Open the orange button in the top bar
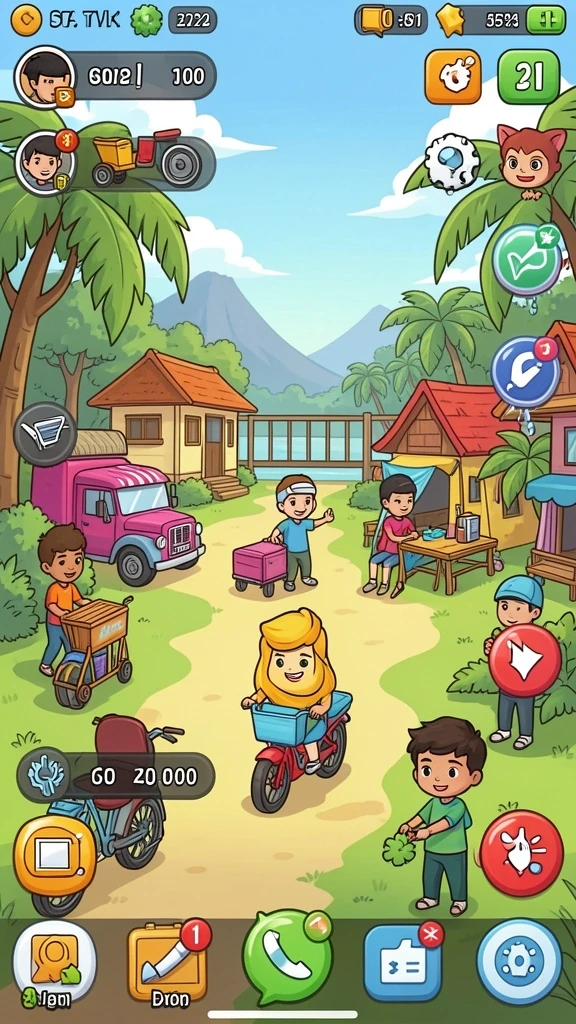Screen dimensions: 576x1024 point(453,77)
